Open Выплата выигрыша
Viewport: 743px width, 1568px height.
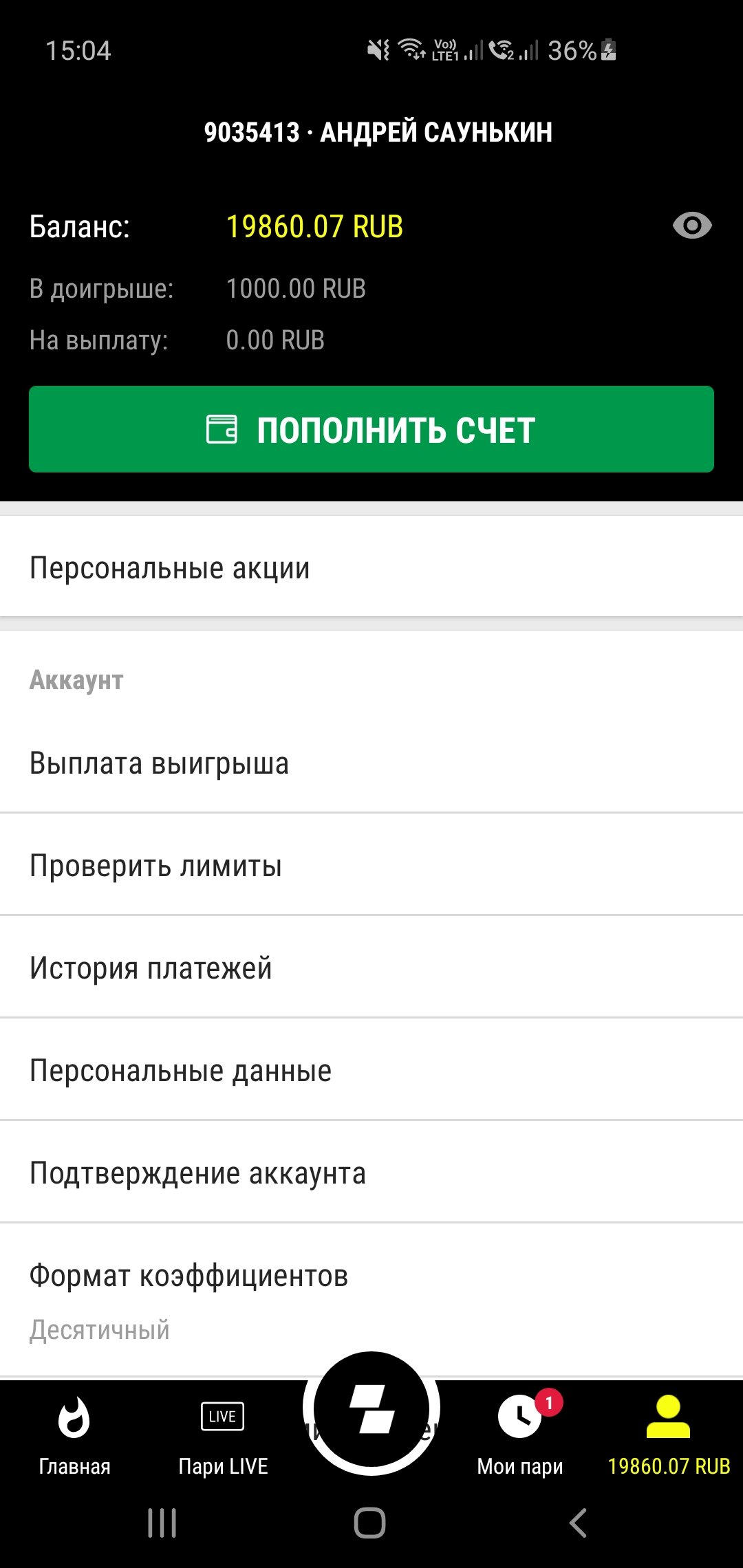click(x=371, y=763)
